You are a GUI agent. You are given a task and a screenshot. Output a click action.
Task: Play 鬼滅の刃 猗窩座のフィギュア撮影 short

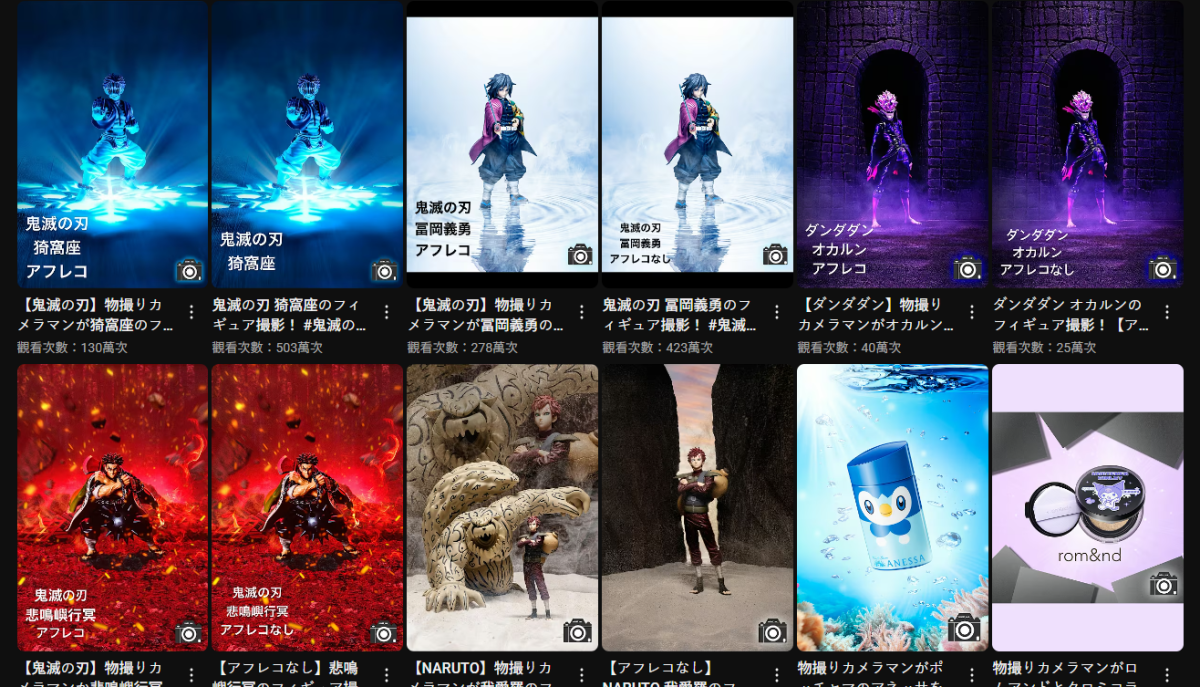[x=307, y=145]
